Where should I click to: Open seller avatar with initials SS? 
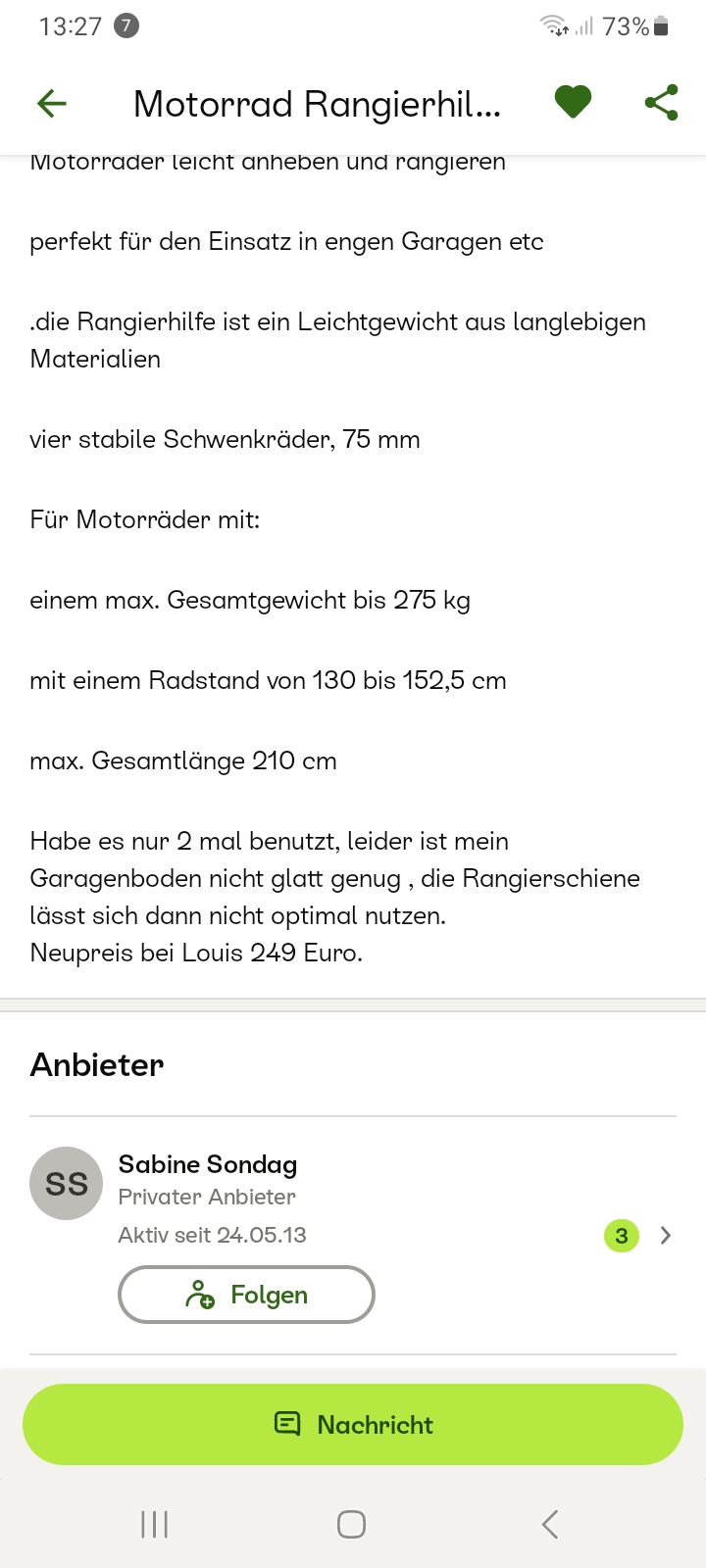(x=66, y=1183)
